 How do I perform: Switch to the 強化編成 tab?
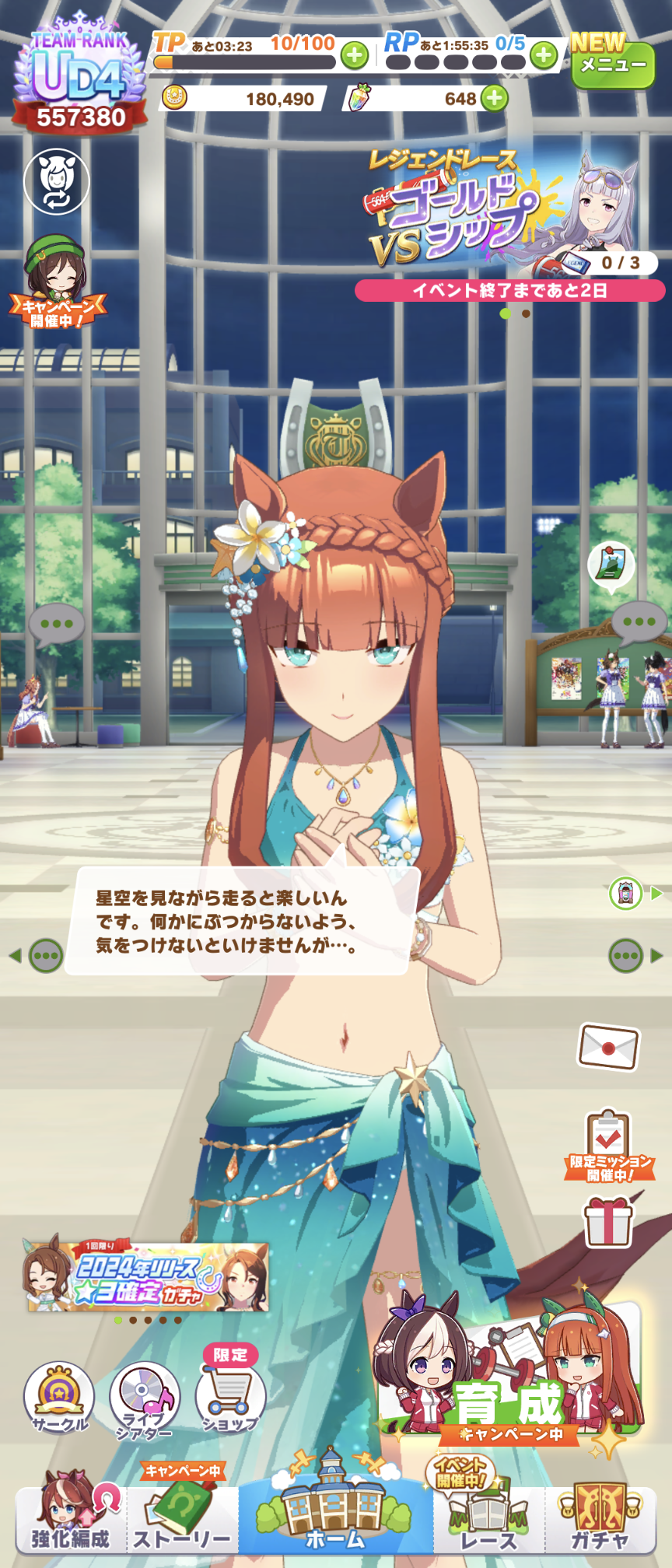pos(70,1517)
